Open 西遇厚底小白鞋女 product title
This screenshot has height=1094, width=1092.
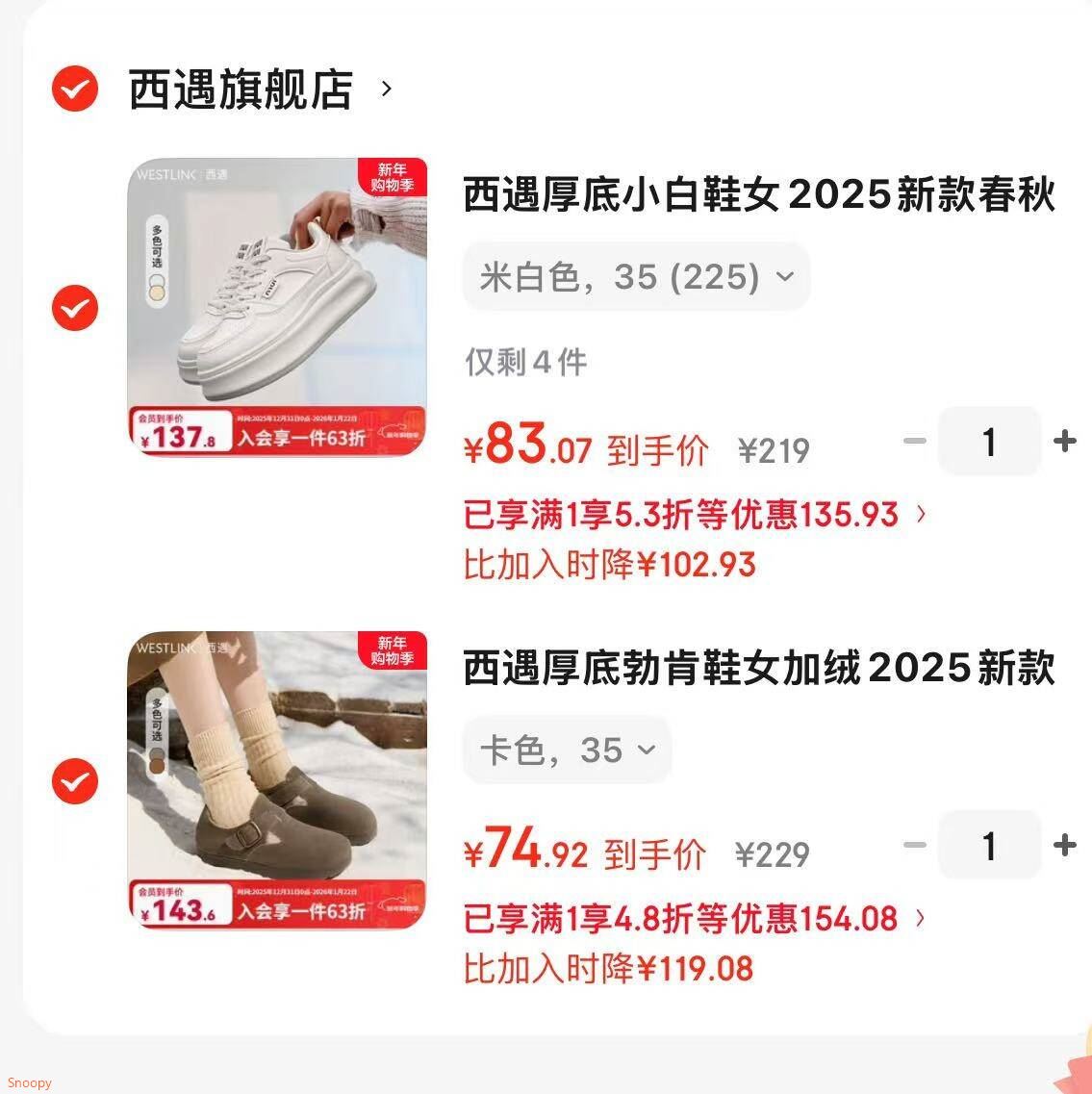tap(759, 195)
